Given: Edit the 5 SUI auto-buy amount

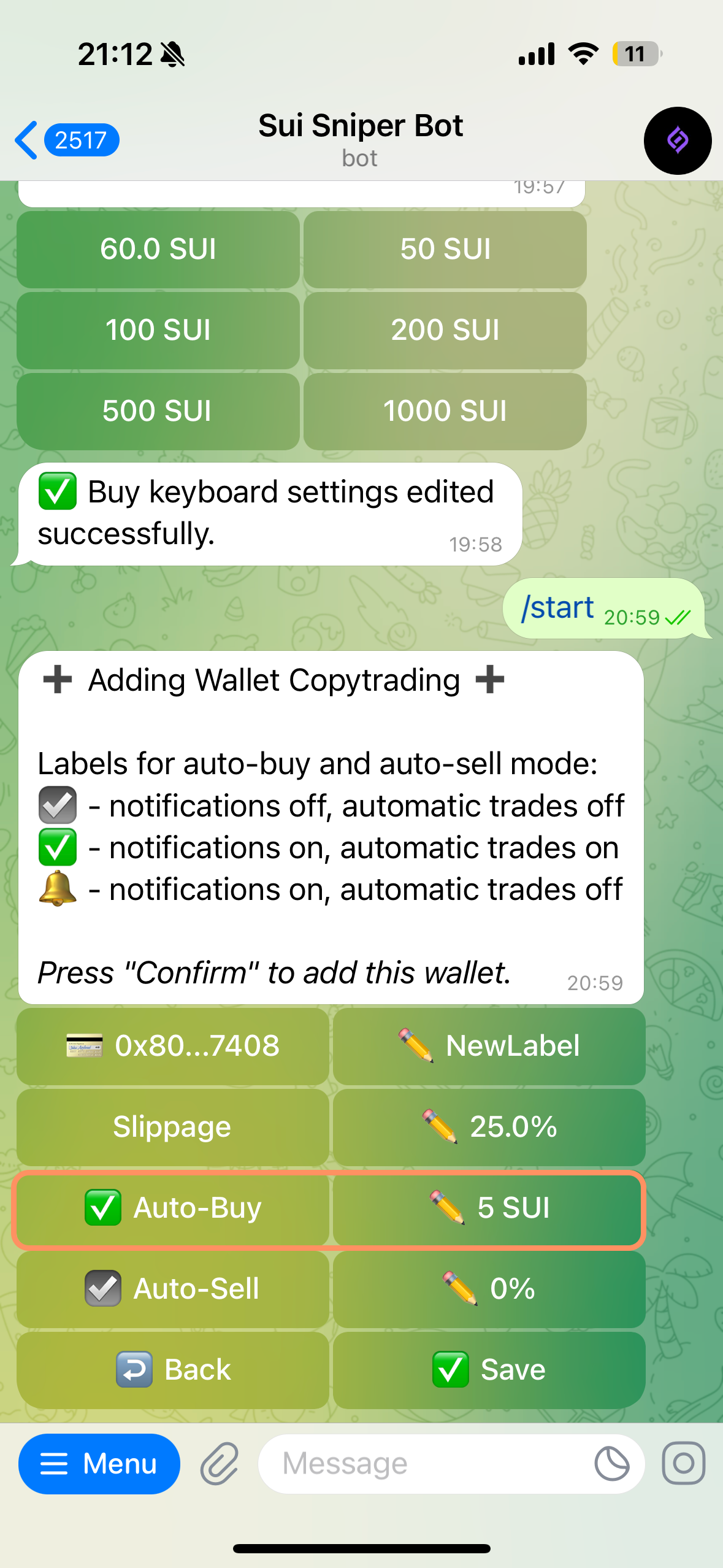Looking at the screenshot, I should (489, 1208).
